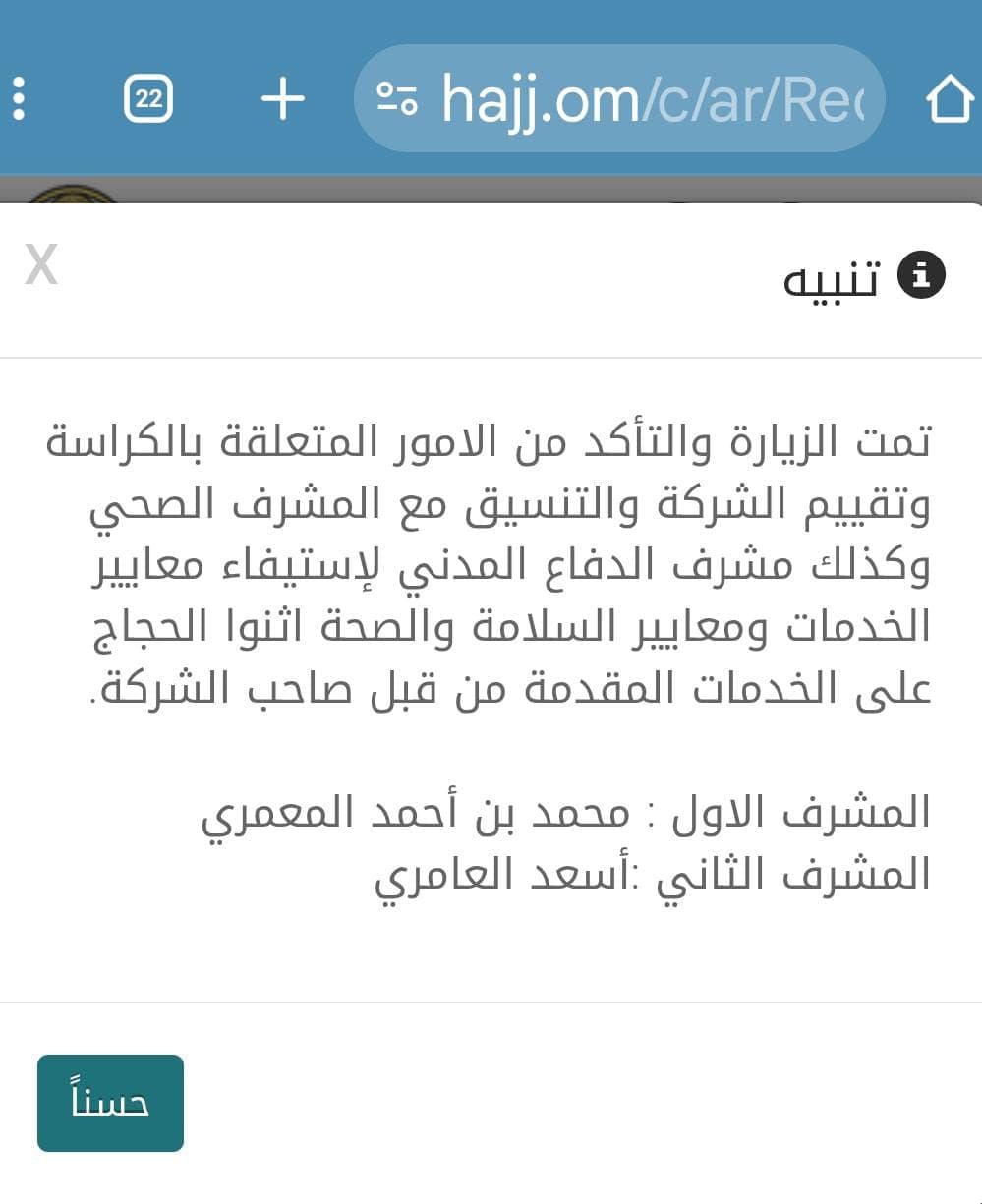Open the tab switcher showing 22 tabs
Viewport: 982px width, 1204px height.
tap(148, 98)
